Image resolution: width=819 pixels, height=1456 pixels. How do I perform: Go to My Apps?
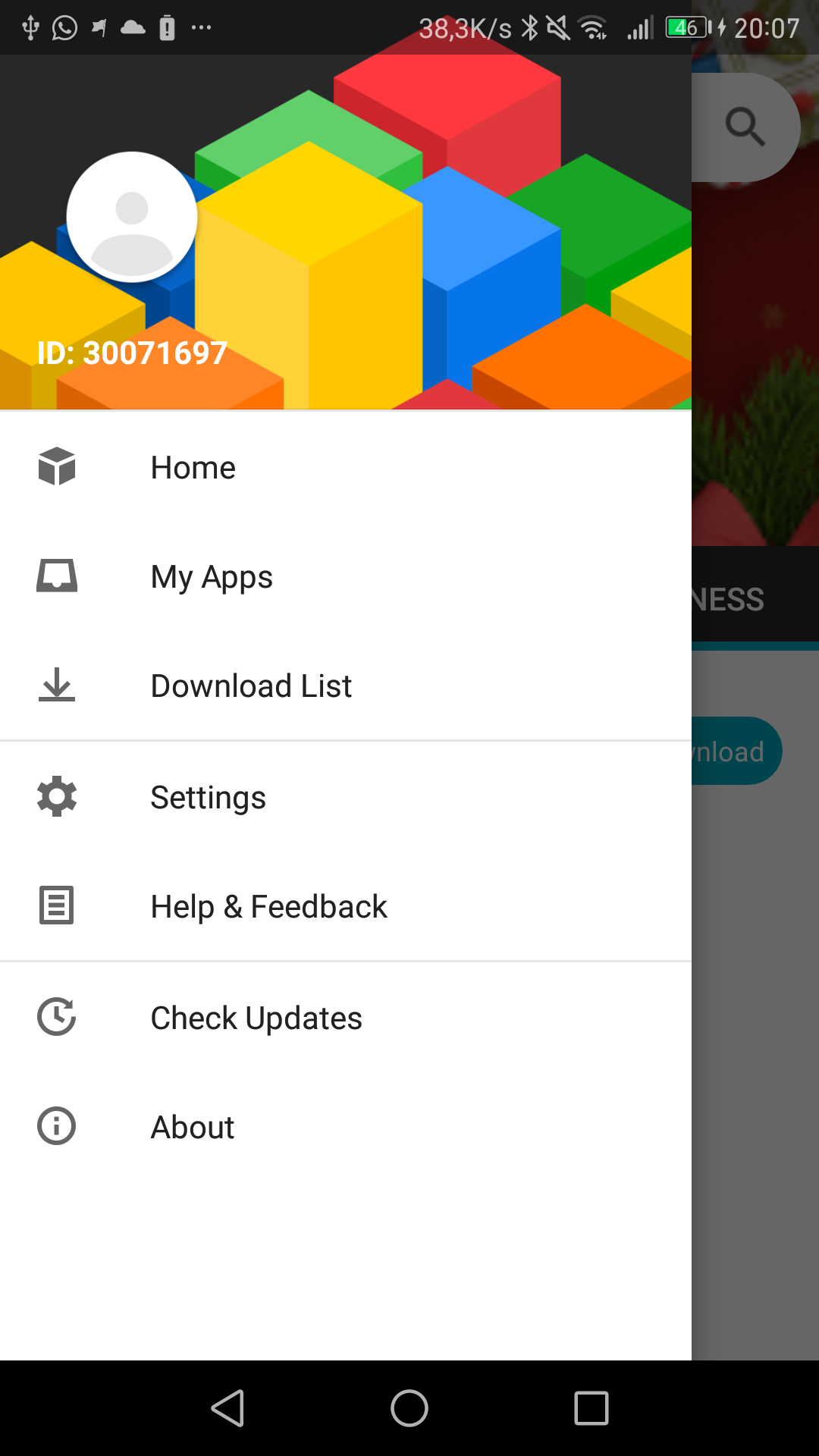tap(212, 577)
